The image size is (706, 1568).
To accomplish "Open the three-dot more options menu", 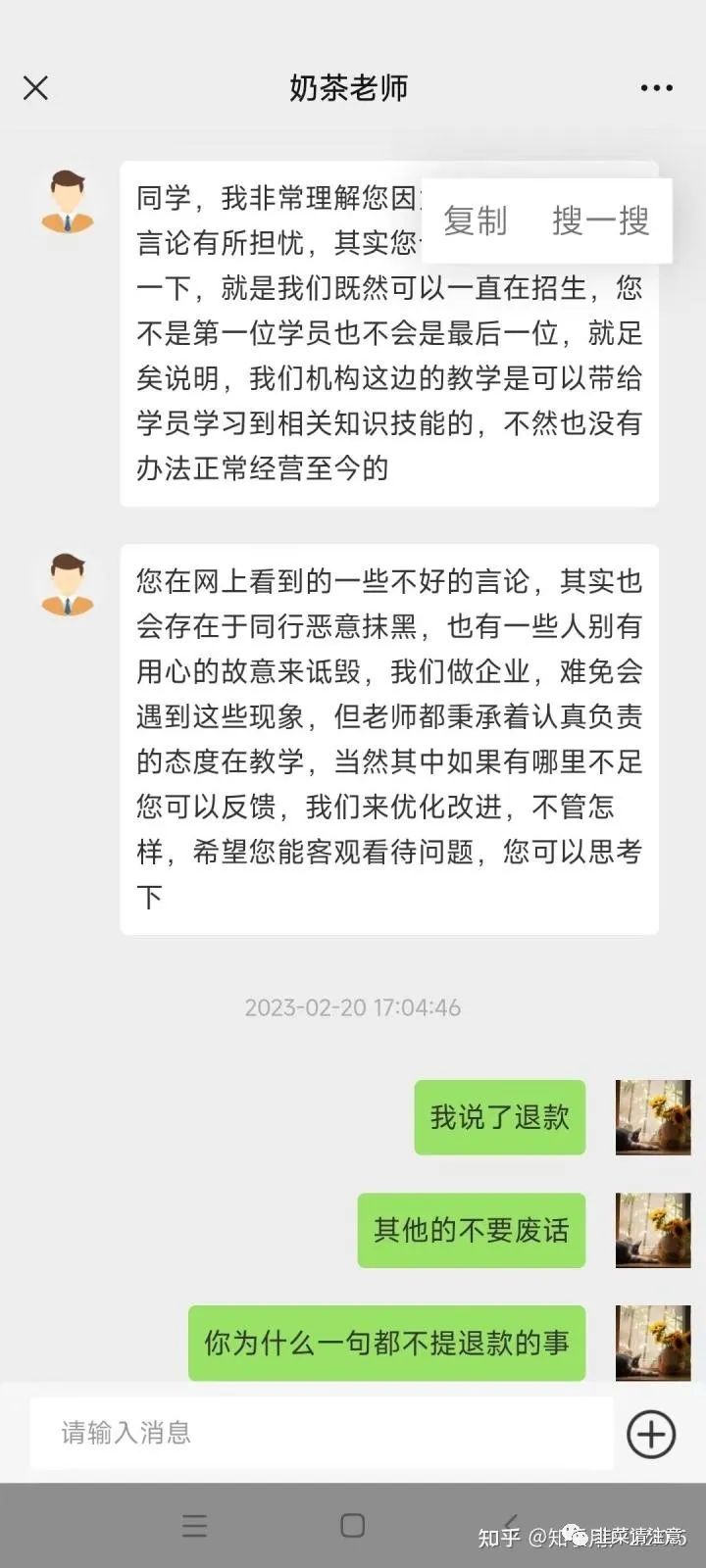I will [x=656, y=88].
